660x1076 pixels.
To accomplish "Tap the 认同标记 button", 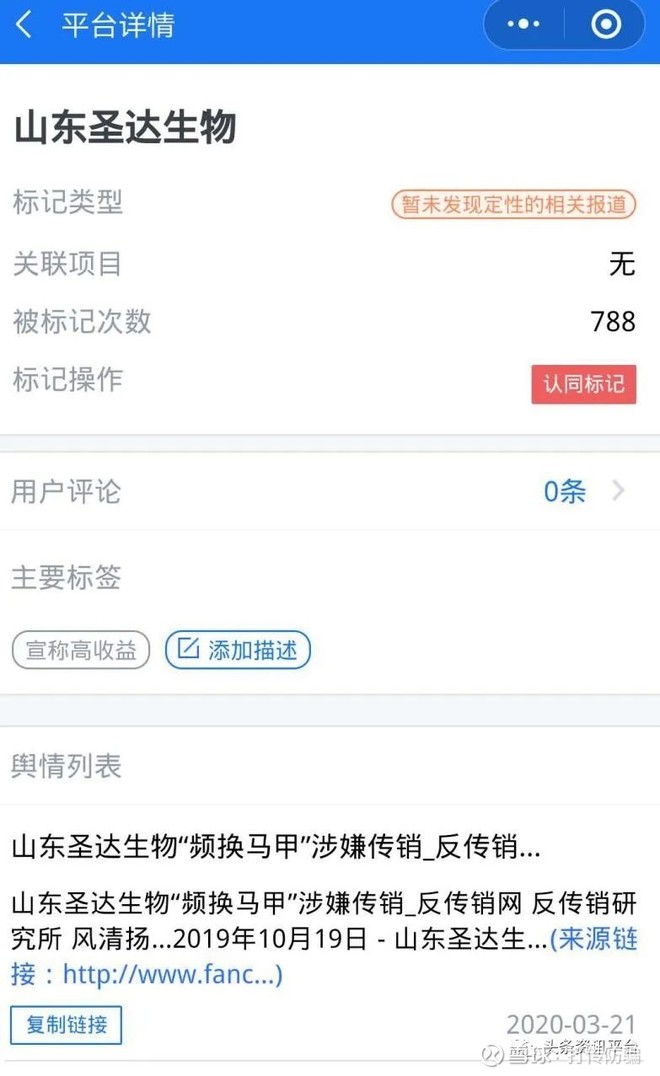I will point(583,384).
